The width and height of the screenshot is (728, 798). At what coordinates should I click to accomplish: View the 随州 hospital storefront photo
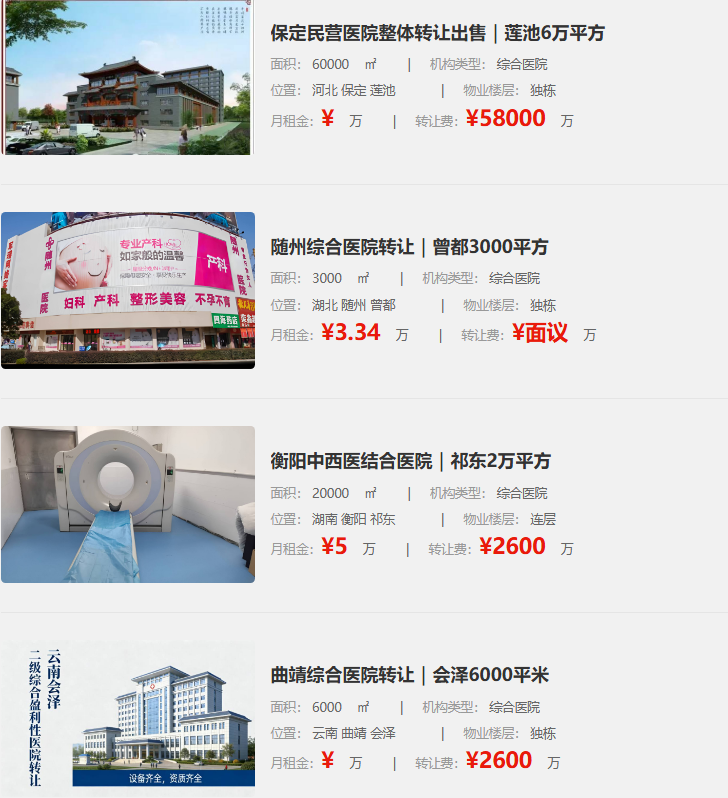(127, 290)
